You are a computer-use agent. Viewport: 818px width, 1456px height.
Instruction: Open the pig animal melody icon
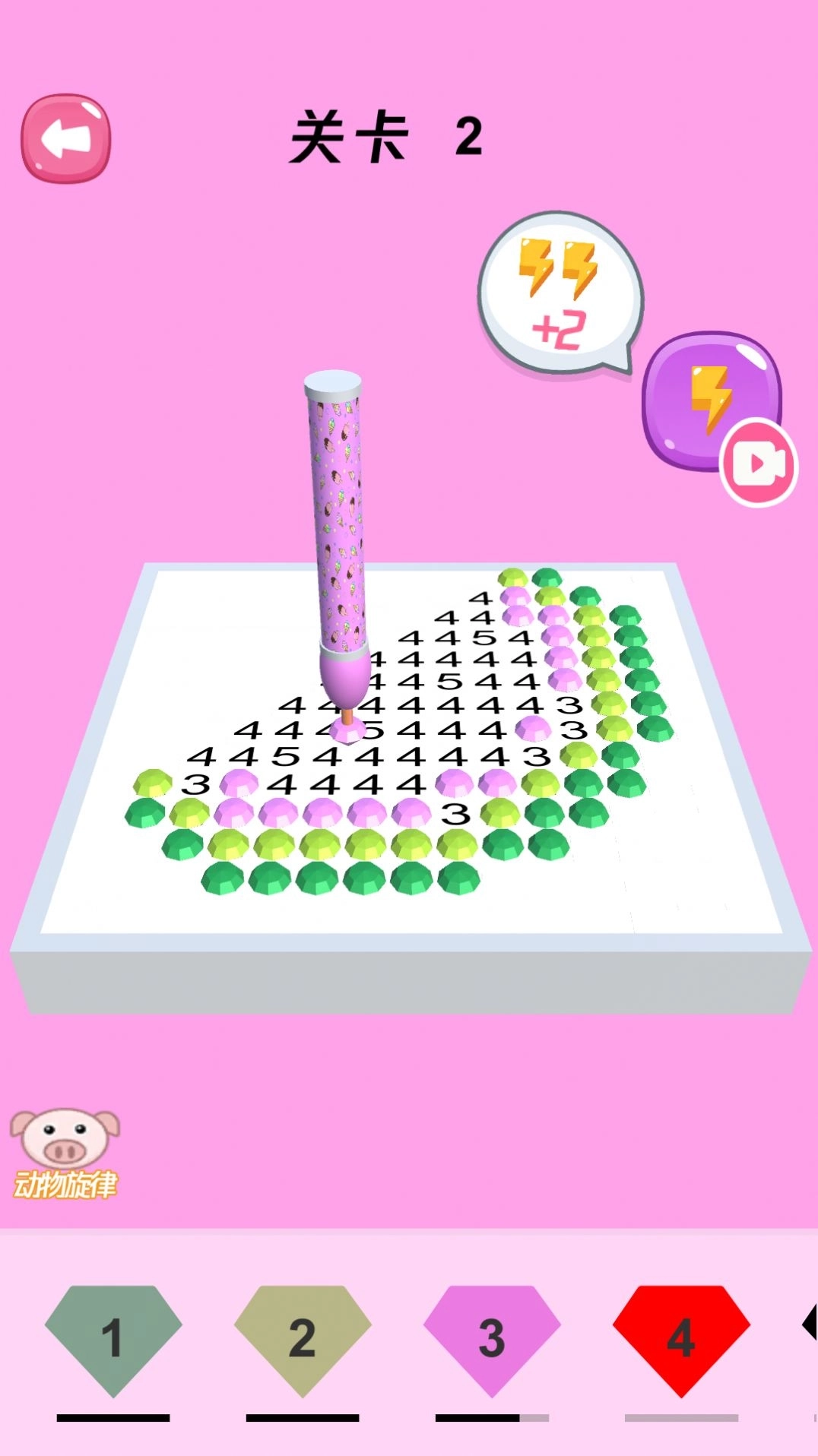click(x=65, y=1152)
